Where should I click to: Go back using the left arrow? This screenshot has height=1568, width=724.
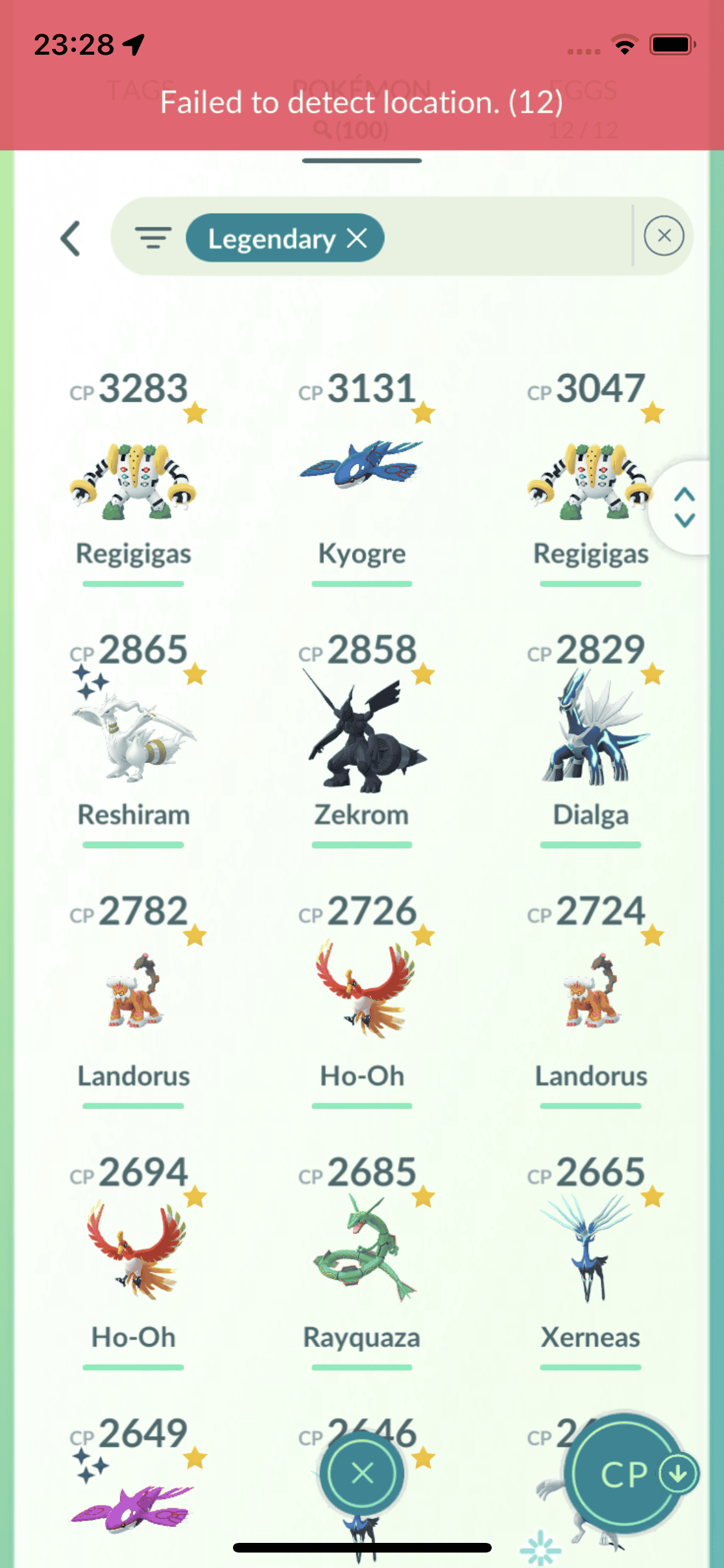tap(71, 239)
